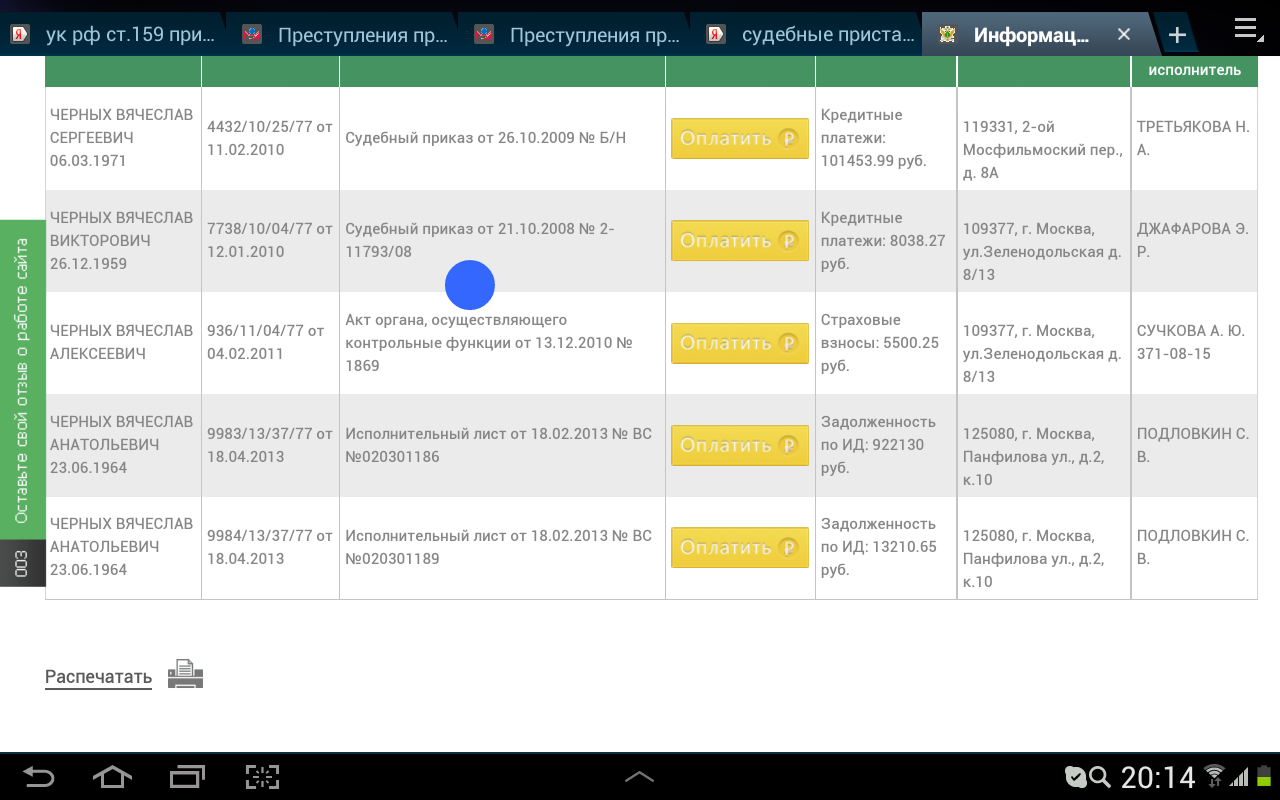Close the current 'Информац…' tab
The width and height of the screenshot is (1280, 800).
[1124, 34]
